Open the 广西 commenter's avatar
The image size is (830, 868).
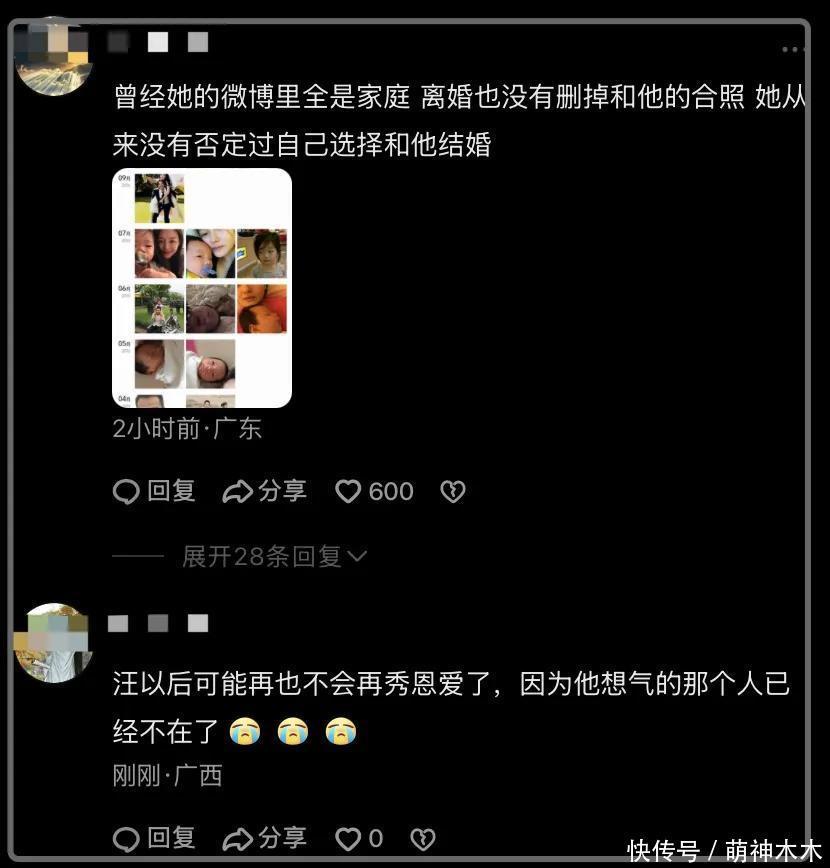pyautogui.click(x=53, y=642)
